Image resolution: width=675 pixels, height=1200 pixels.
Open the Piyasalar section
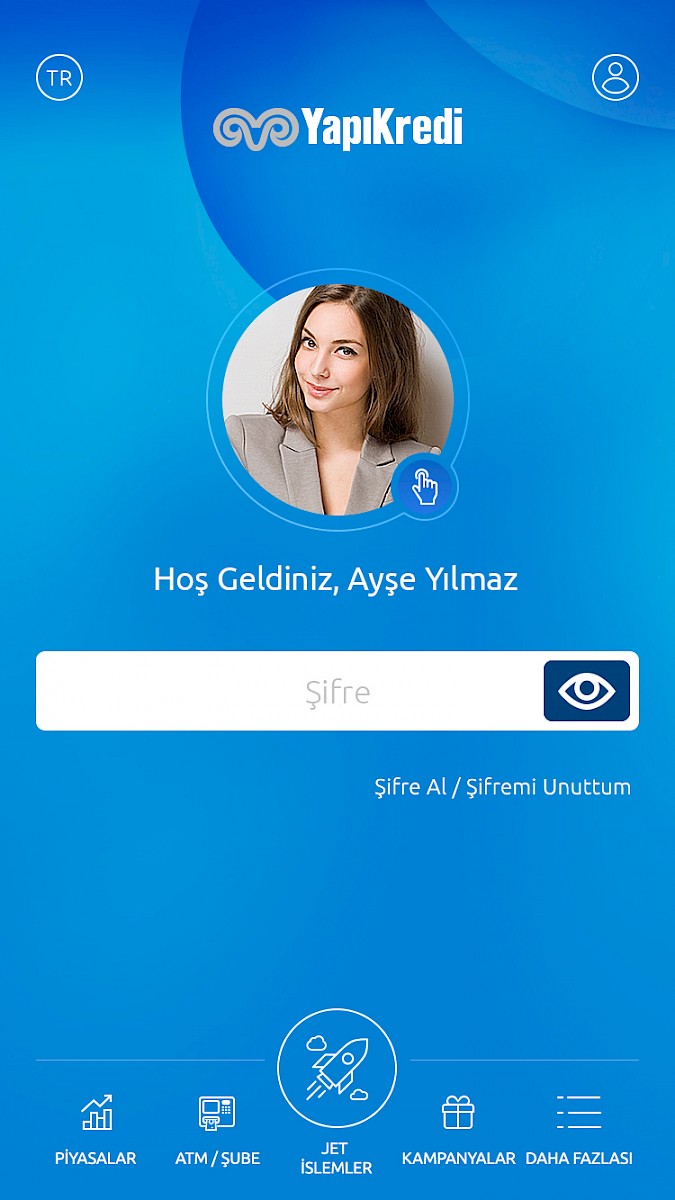96,1130
